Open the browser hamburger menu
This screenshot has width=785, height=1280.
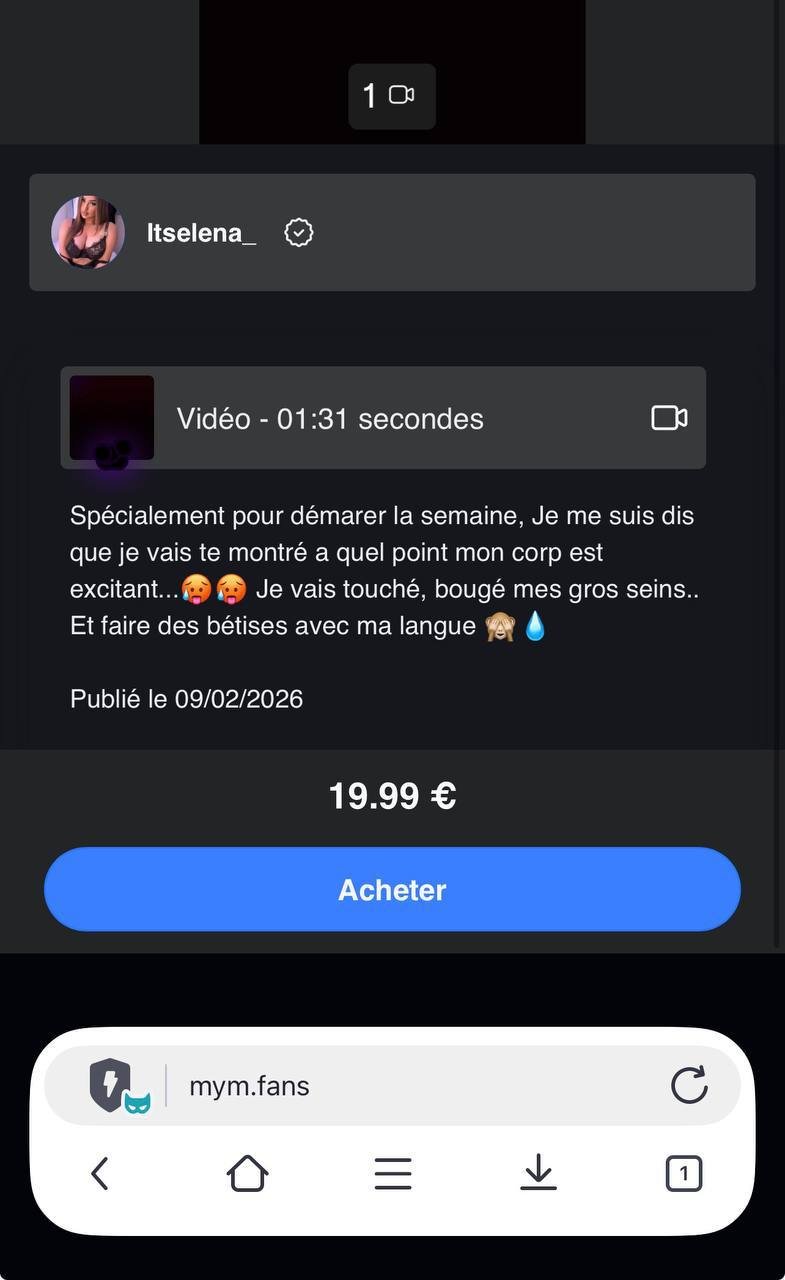[x=393, y=1173]
